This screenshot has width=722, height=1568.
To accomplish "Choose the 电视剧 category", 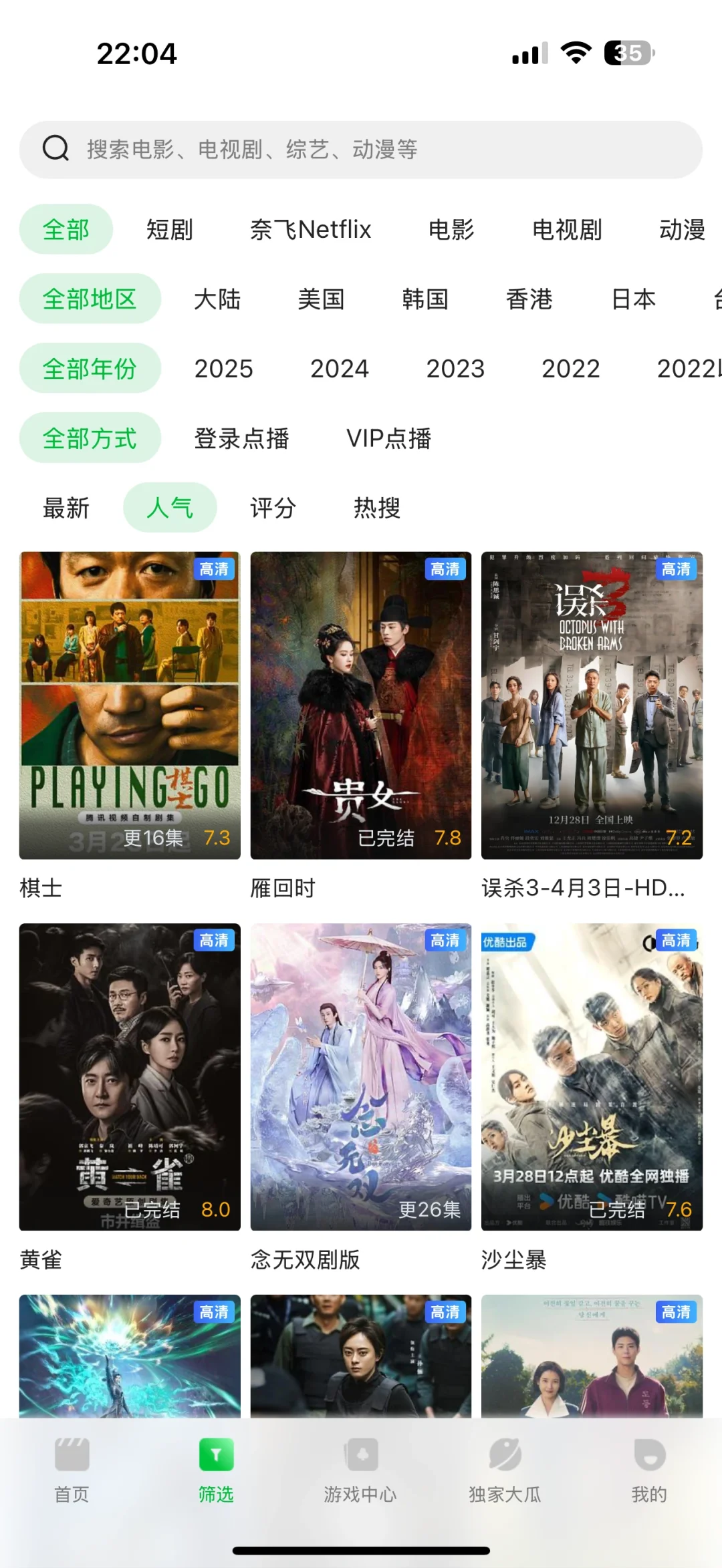I will click(567, 230).
